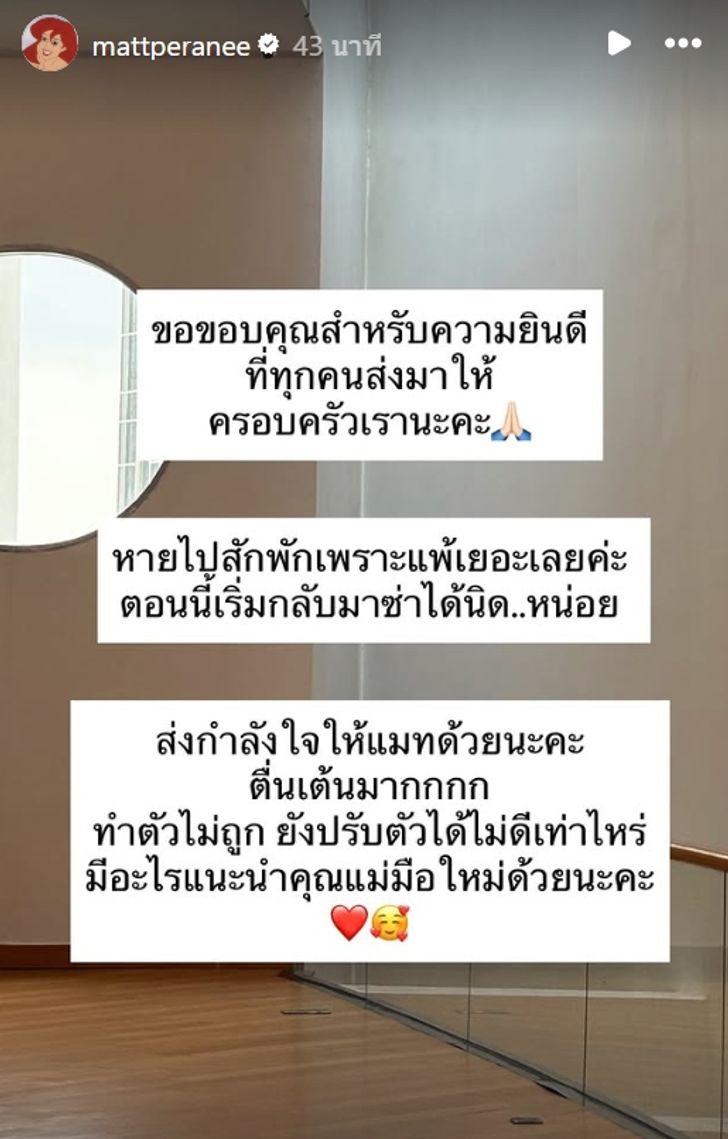This screenshot has width=728, height=1139.
Task: Resume story playback with play icon
Action: (x=619, y=43)
